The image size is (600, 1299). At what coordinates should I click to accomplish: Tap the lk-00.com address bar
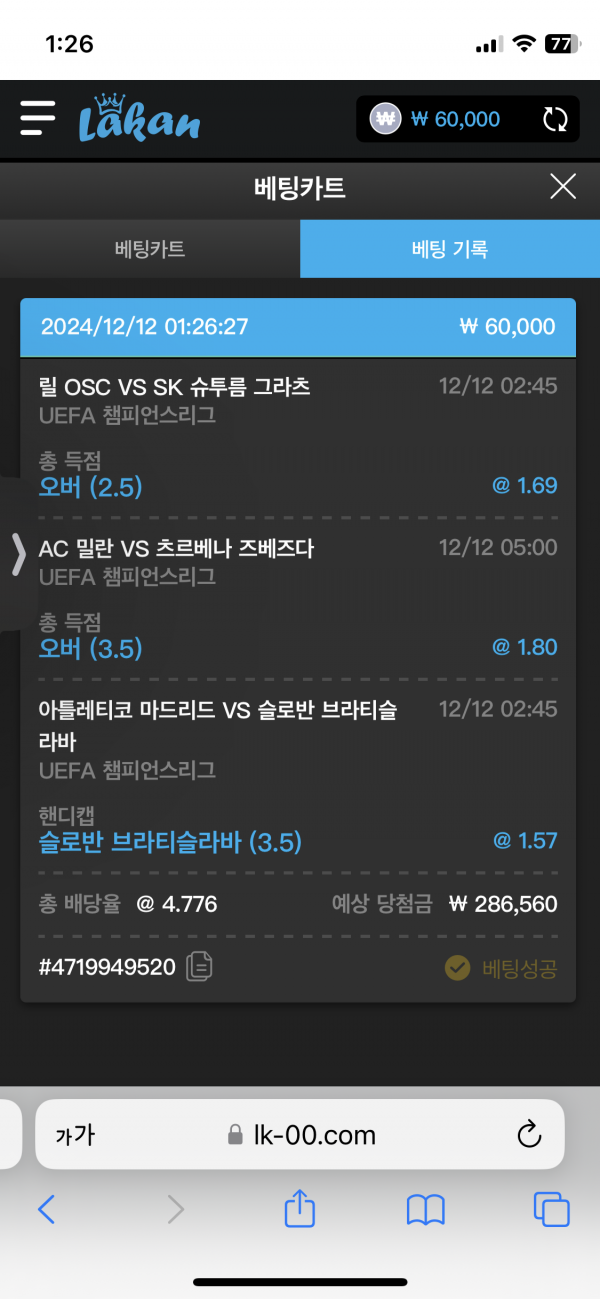coord(300,1135)
